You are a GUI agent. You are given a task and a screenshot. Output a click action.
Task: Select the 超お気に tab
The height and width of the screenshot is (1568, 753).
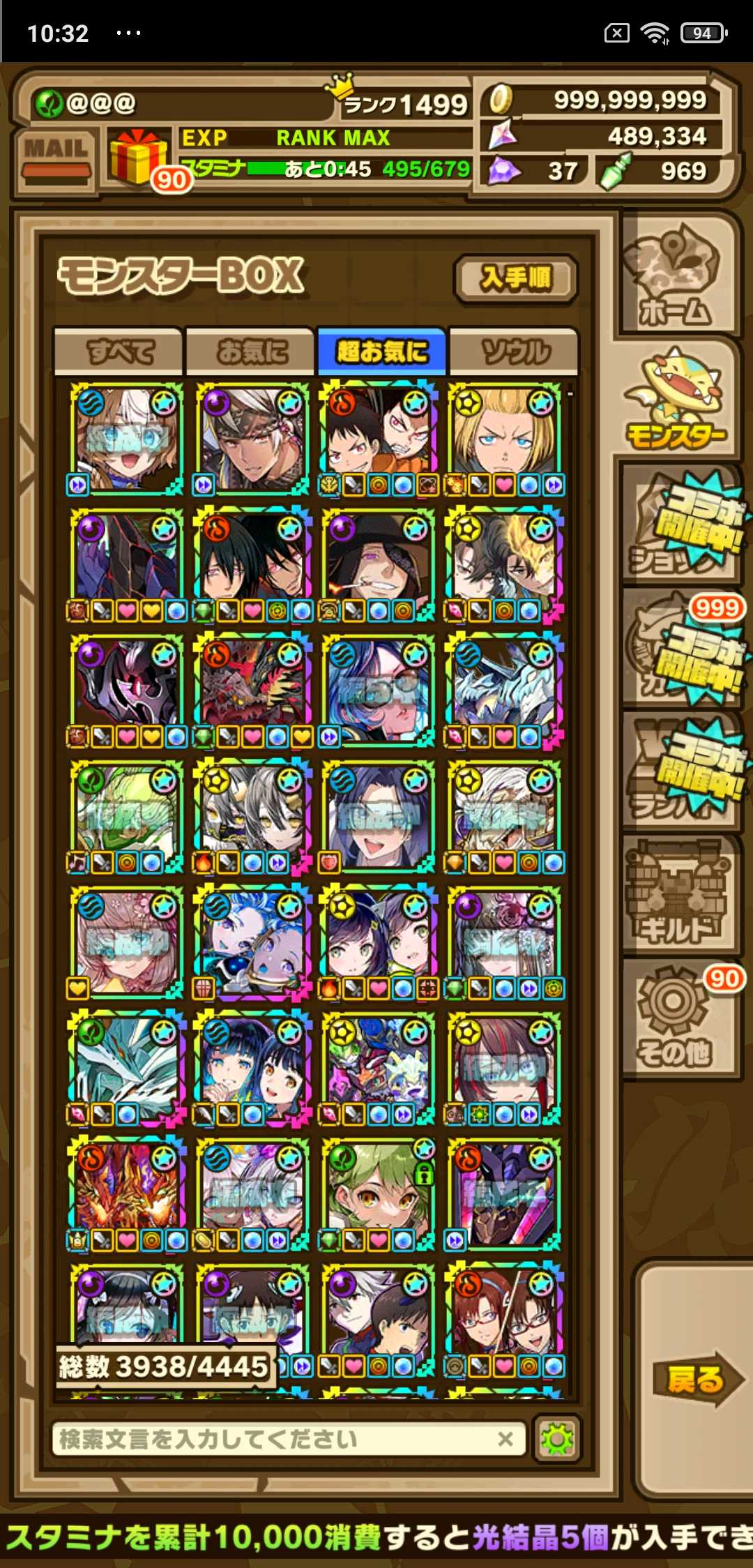click(x=381, y=352)
